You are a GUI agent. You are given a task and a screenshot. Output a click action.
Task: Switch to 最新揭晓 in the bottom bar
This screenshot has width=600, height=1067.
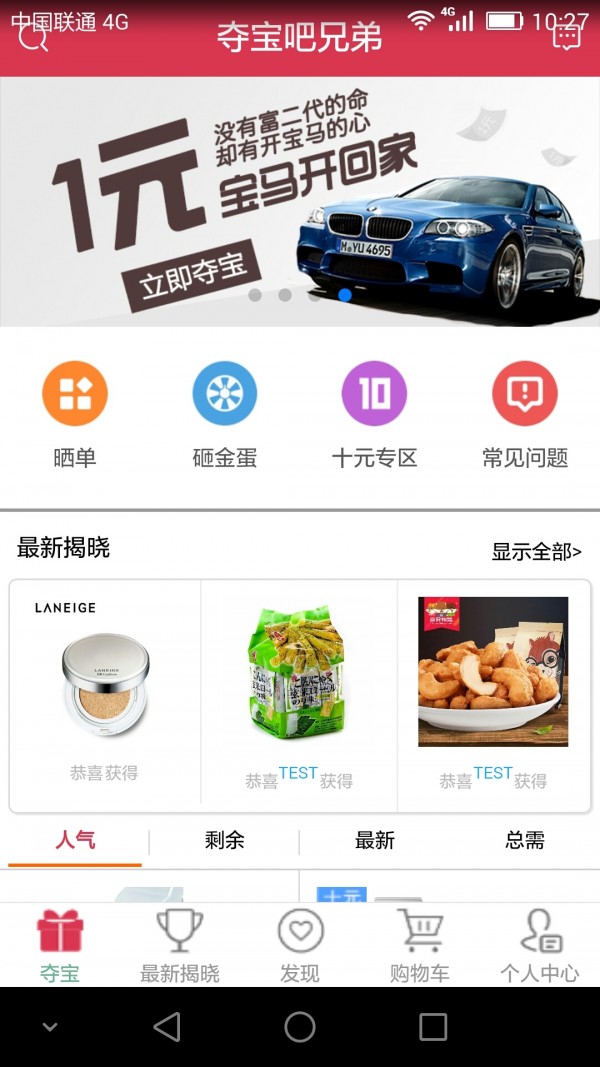coord(180,945)
